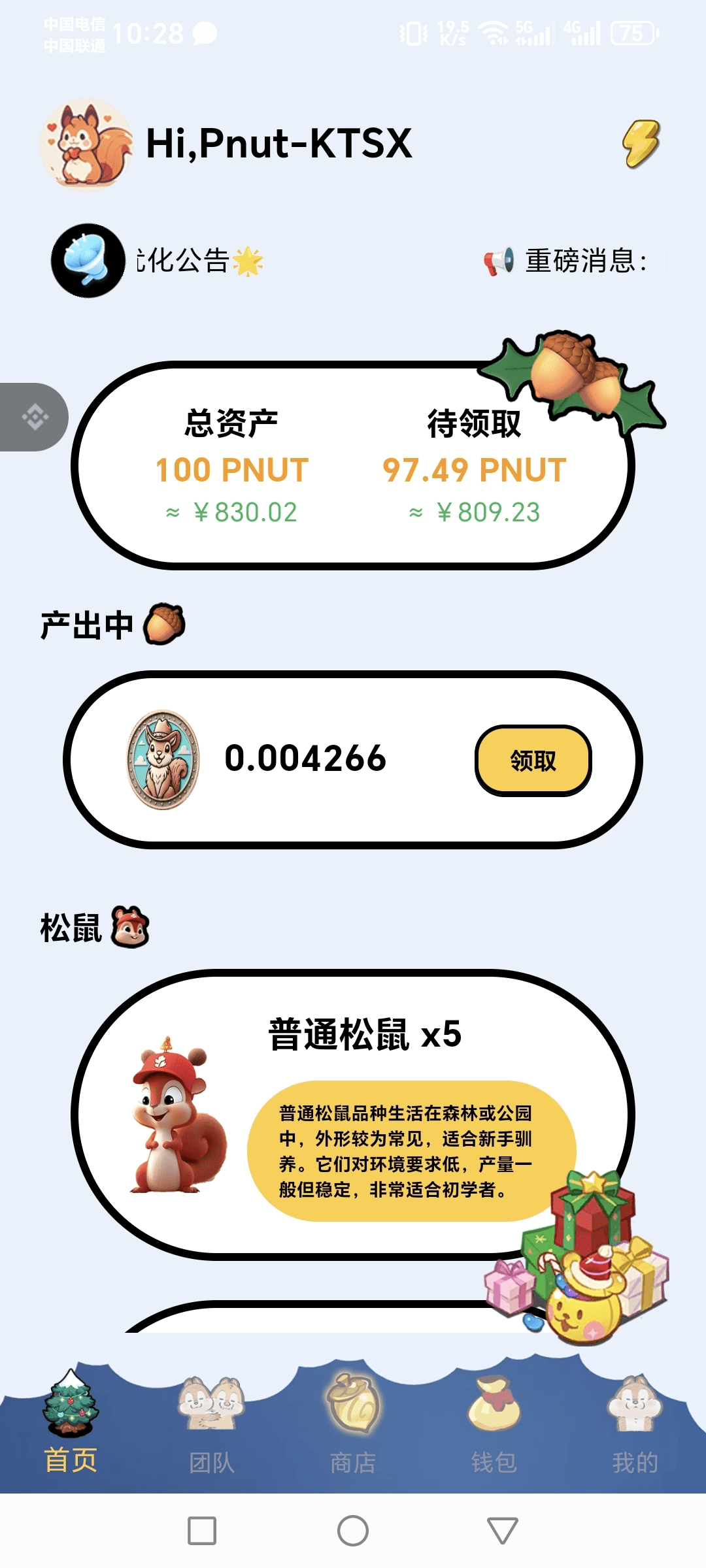Viewport: 706px width, 1568px height.
Task: Open the 商店 tab
Action: pyautogui.click(x=353, y=1424)
